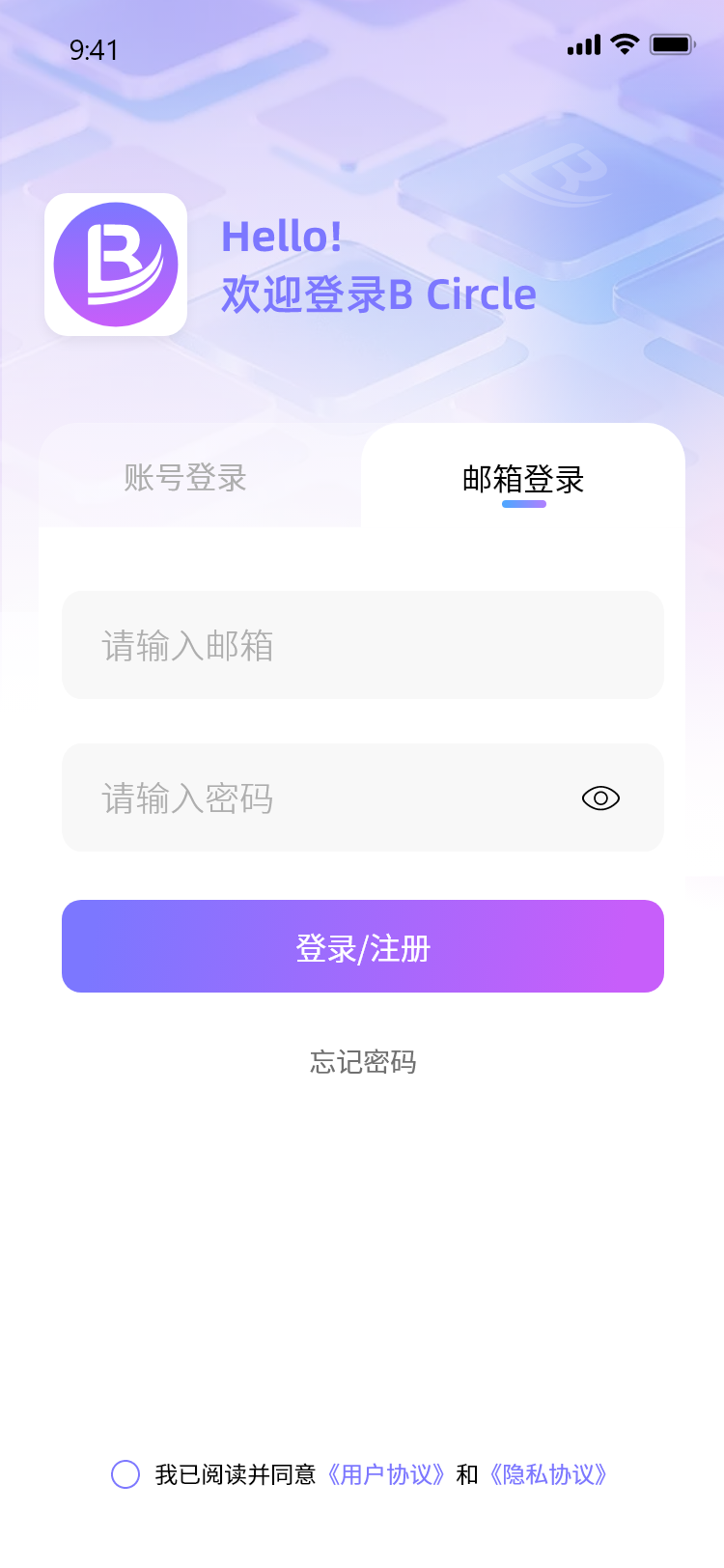Click the 欢迎登录B Circle greeting text
The height and width of the screenshot is (1568, 724).
[x=377, y=294]
